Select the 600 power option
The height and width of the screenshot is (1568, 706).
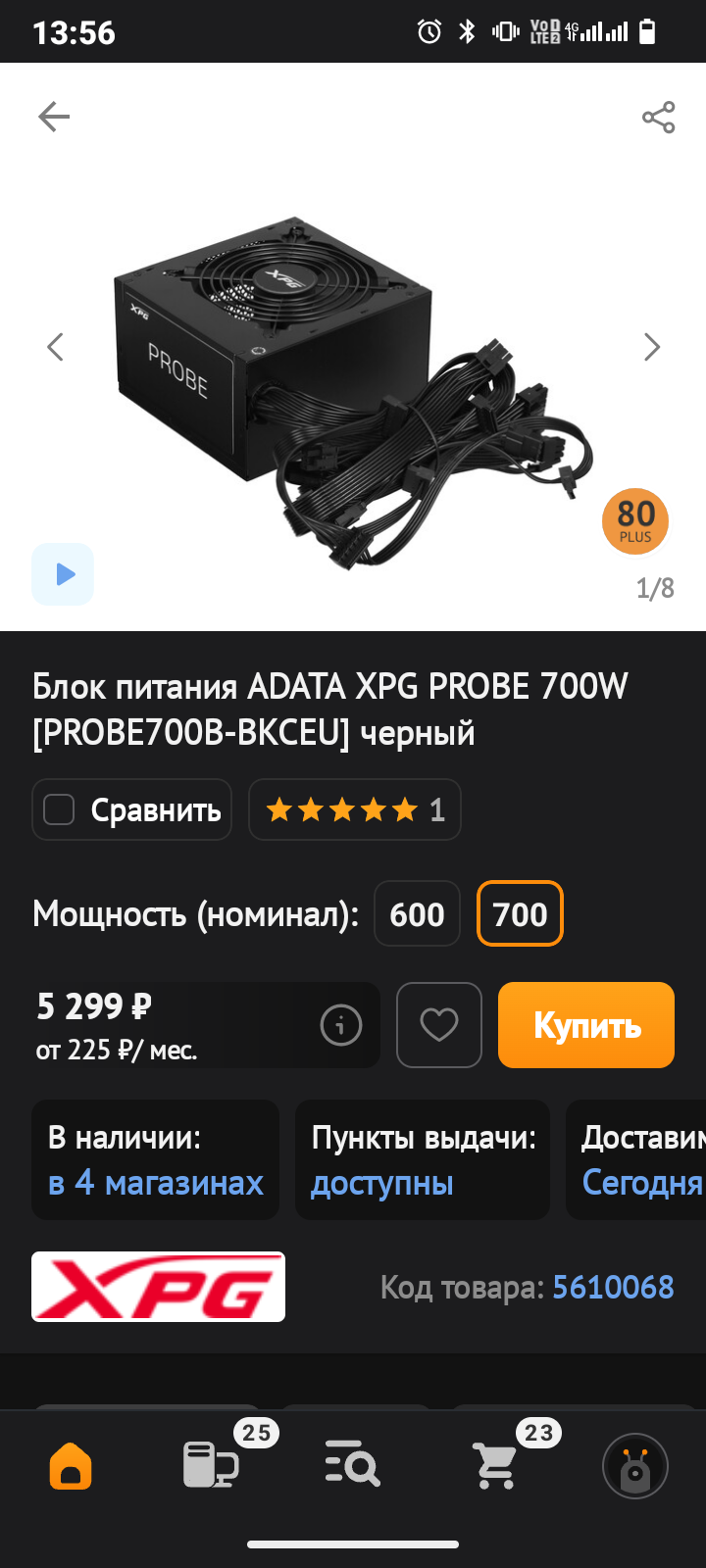point(417,914)
